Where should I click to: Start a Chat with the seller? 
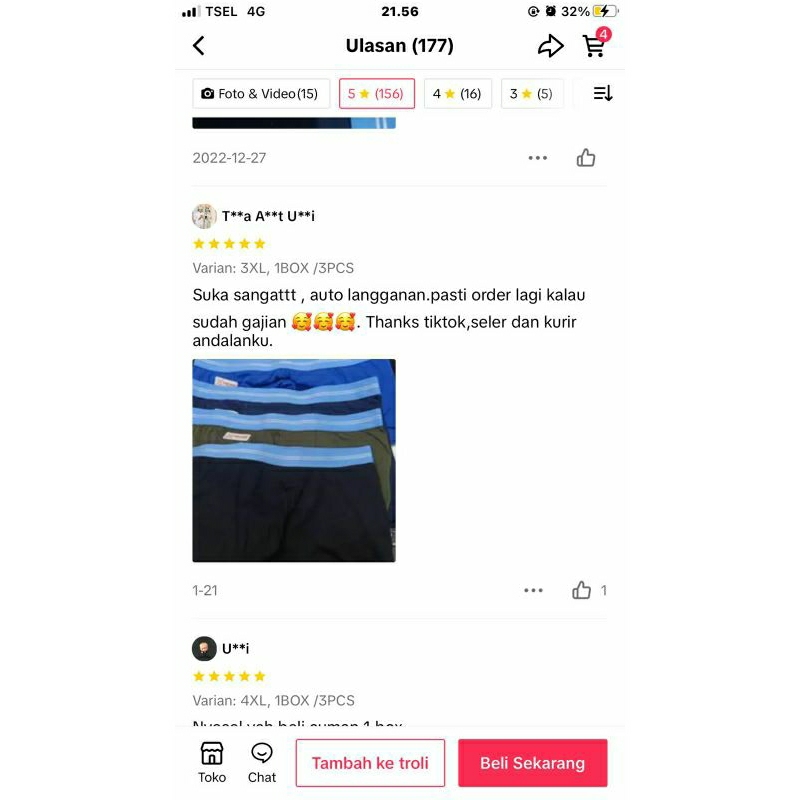coord(262,763)
